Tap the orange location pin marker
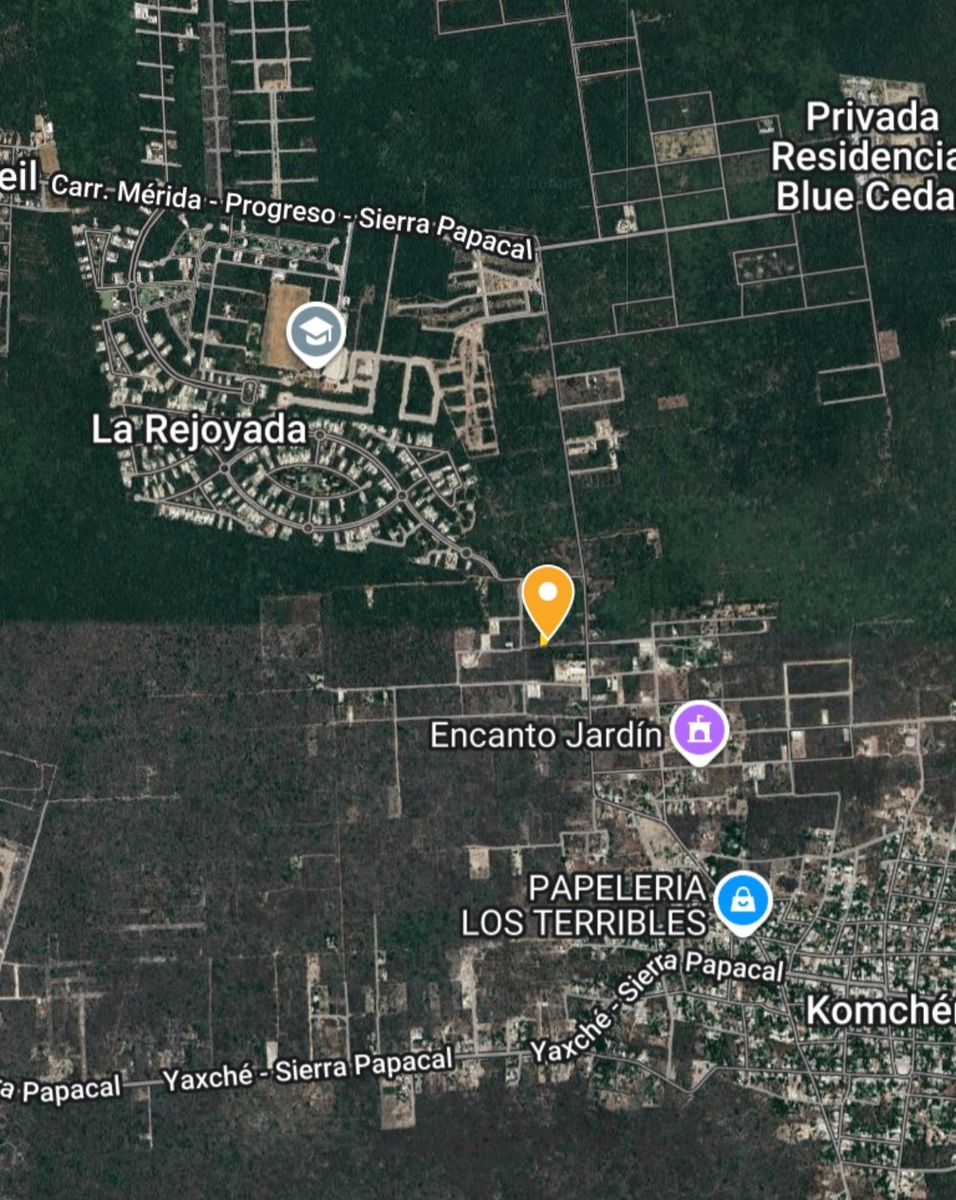This screenshot has width=956, height=1200. (547, 598)
